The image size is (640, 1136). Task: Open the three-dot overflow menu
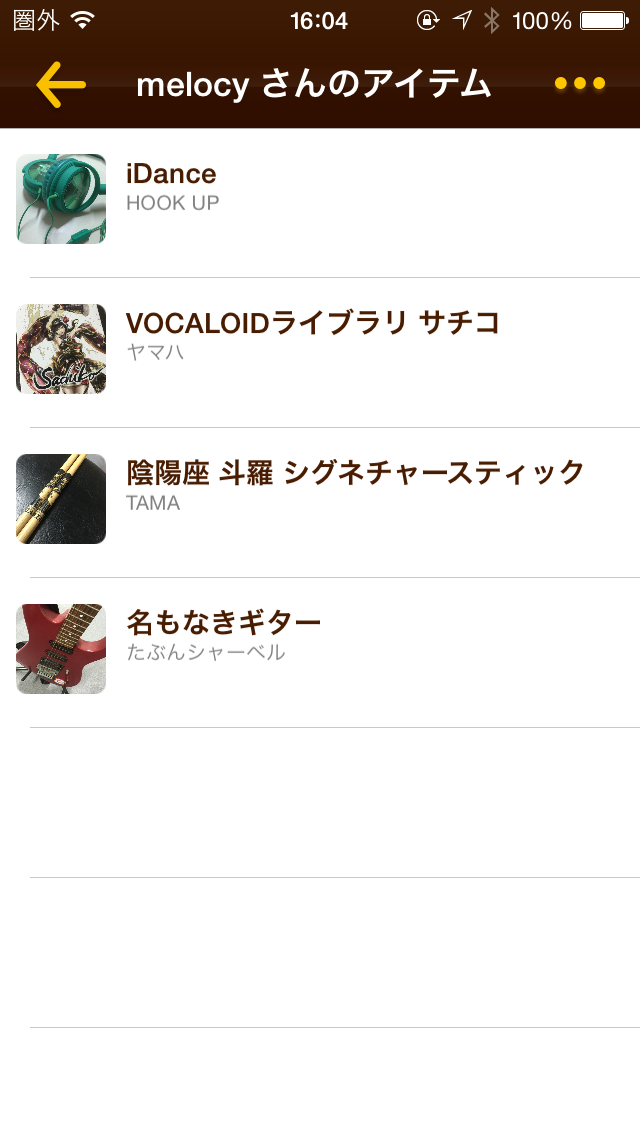580,84
